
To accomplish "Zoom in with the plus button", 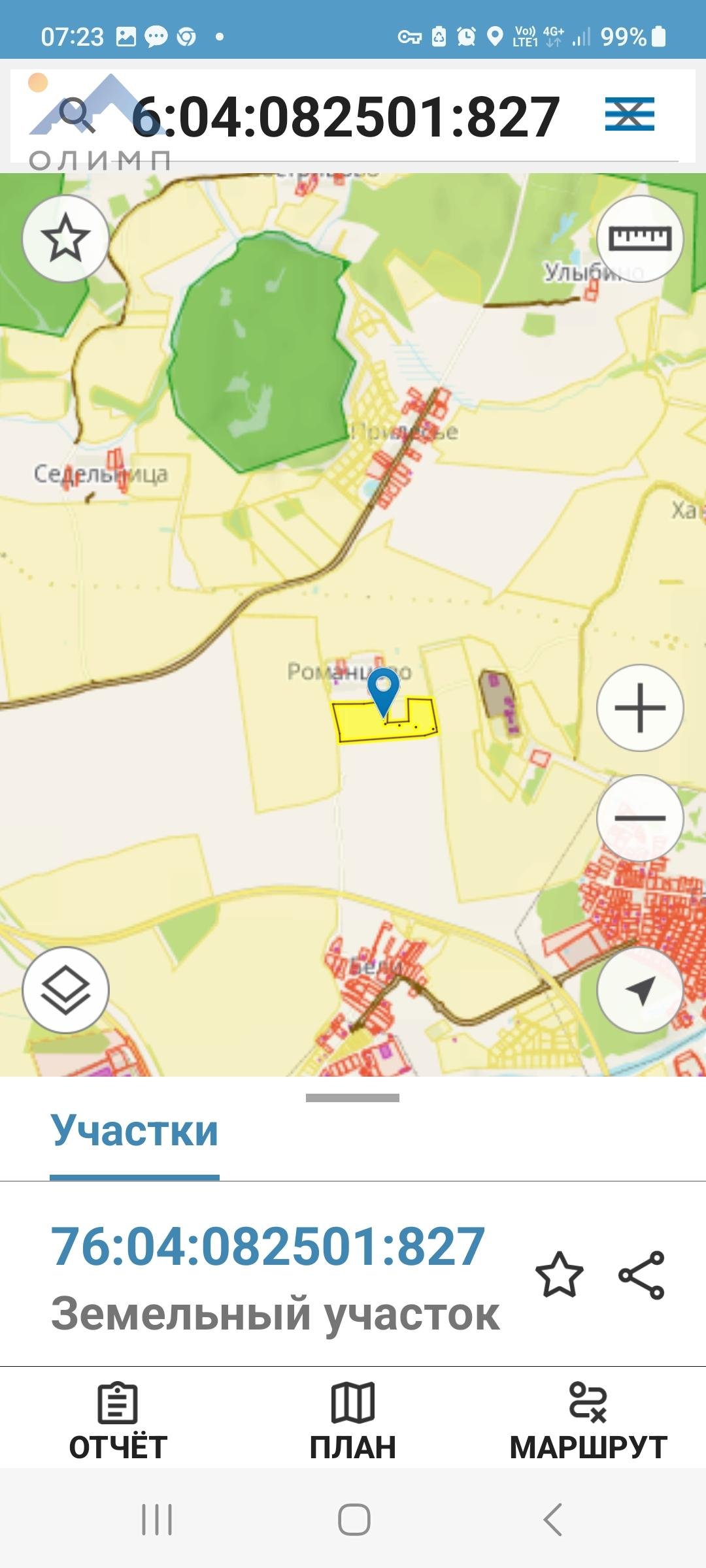I will (640, 708).
